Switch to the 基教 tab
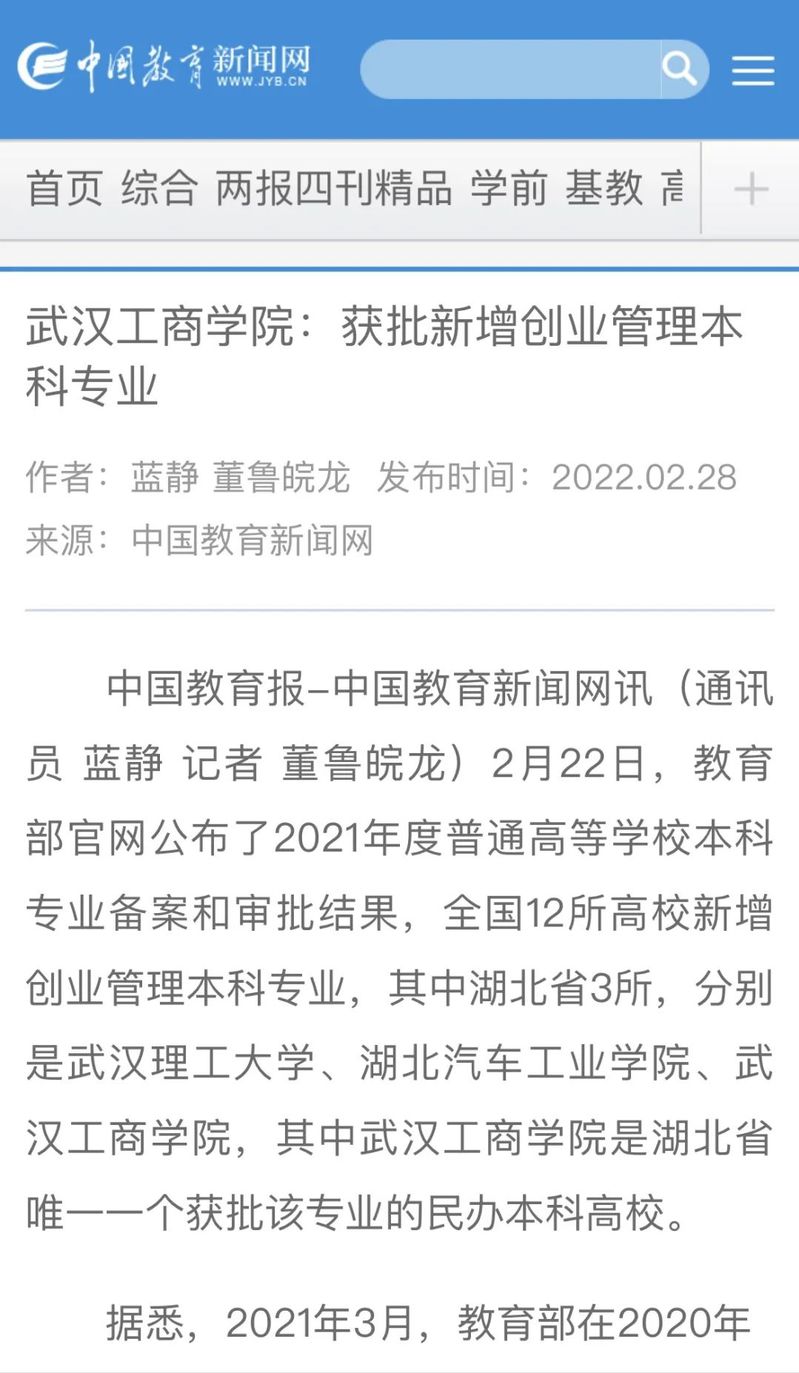Viewport: 799px width, 1373px height. pos(604,188)
